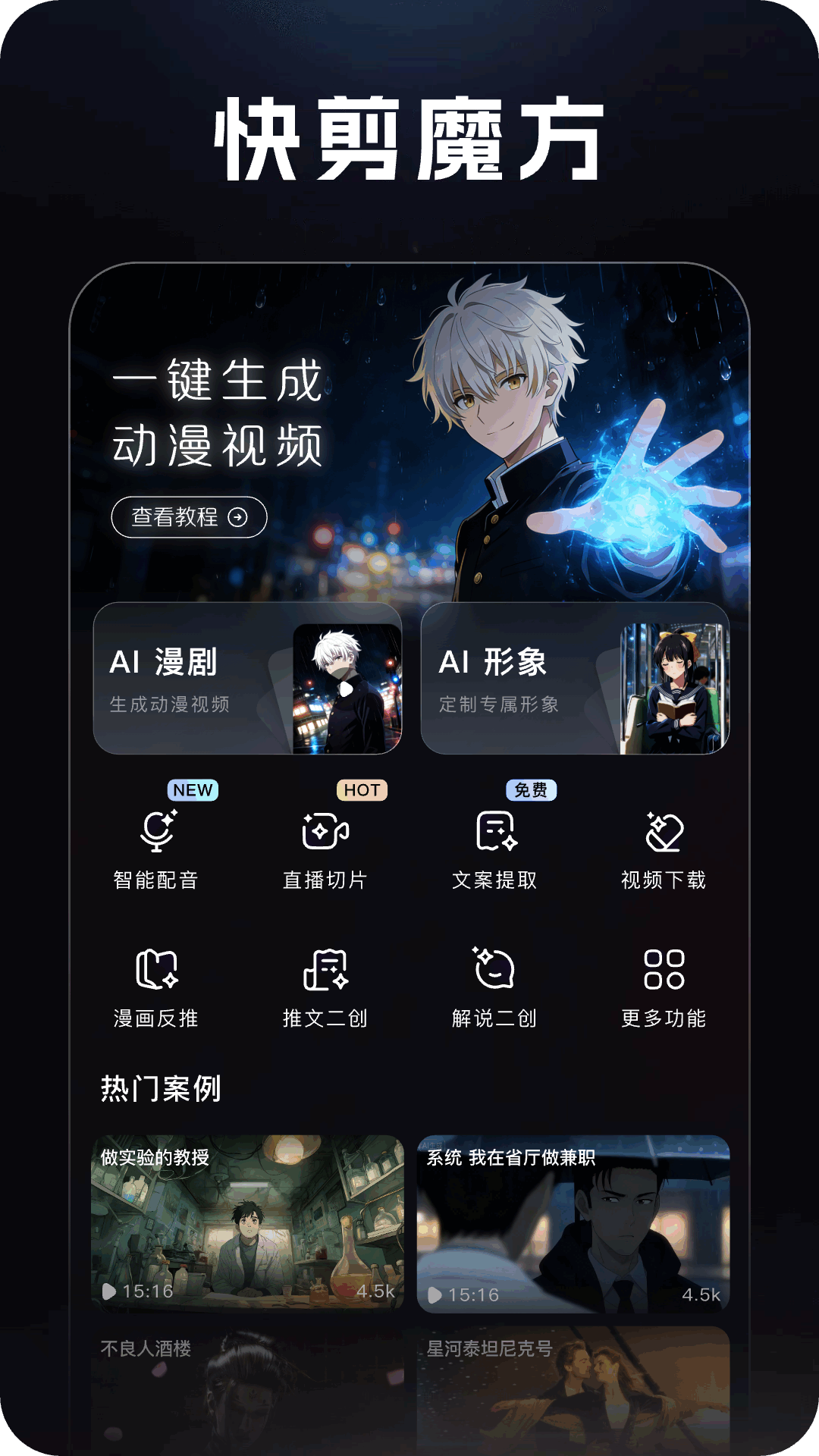The image size is (819, 1456).
Task: Click the NEW badge above 智能配音
Action: [194, 789]
